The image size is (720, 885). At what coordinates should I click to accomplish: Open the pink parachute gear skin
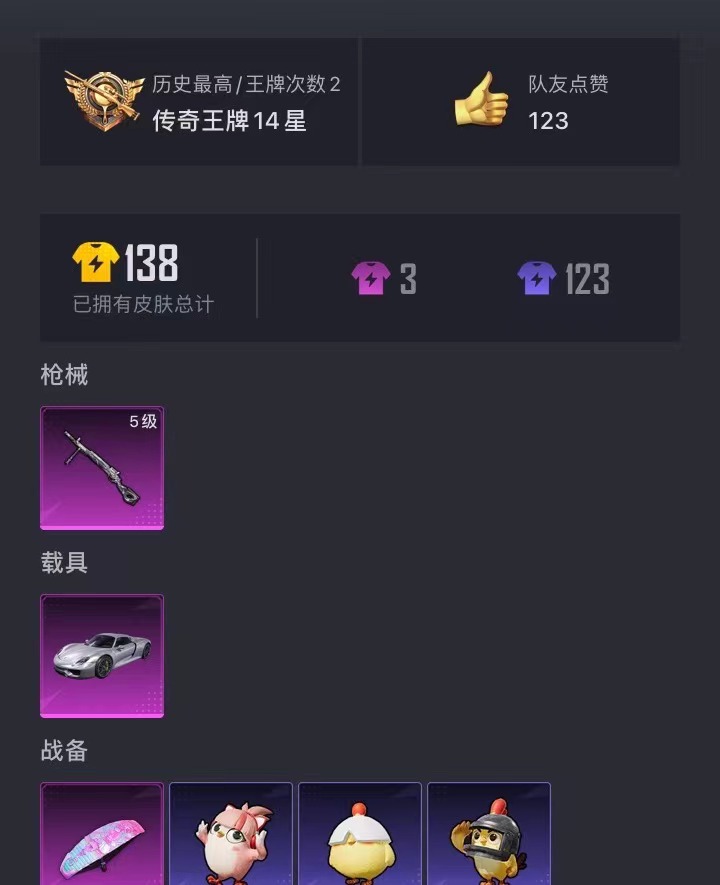tap(102, 836)
